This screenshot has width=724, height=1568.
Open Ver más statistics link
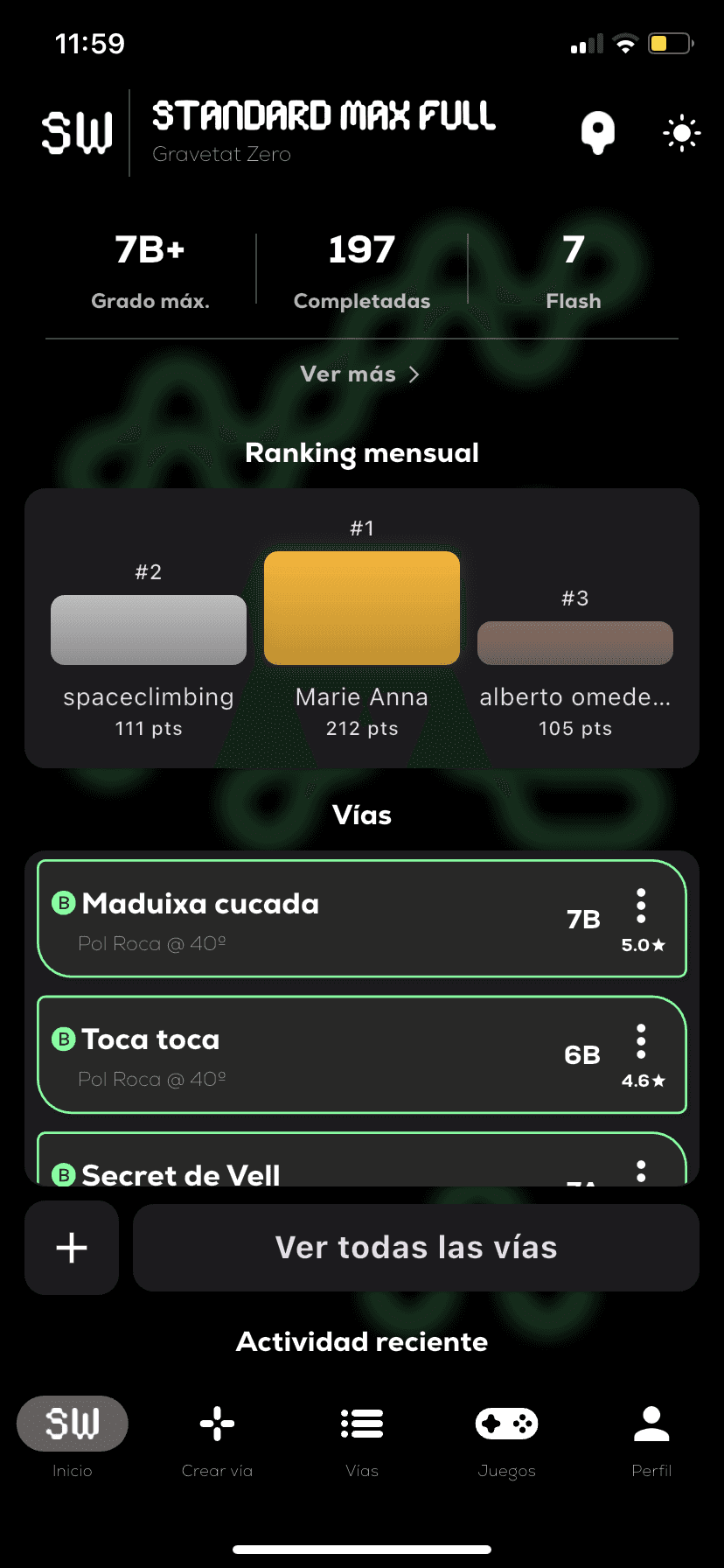361,374
